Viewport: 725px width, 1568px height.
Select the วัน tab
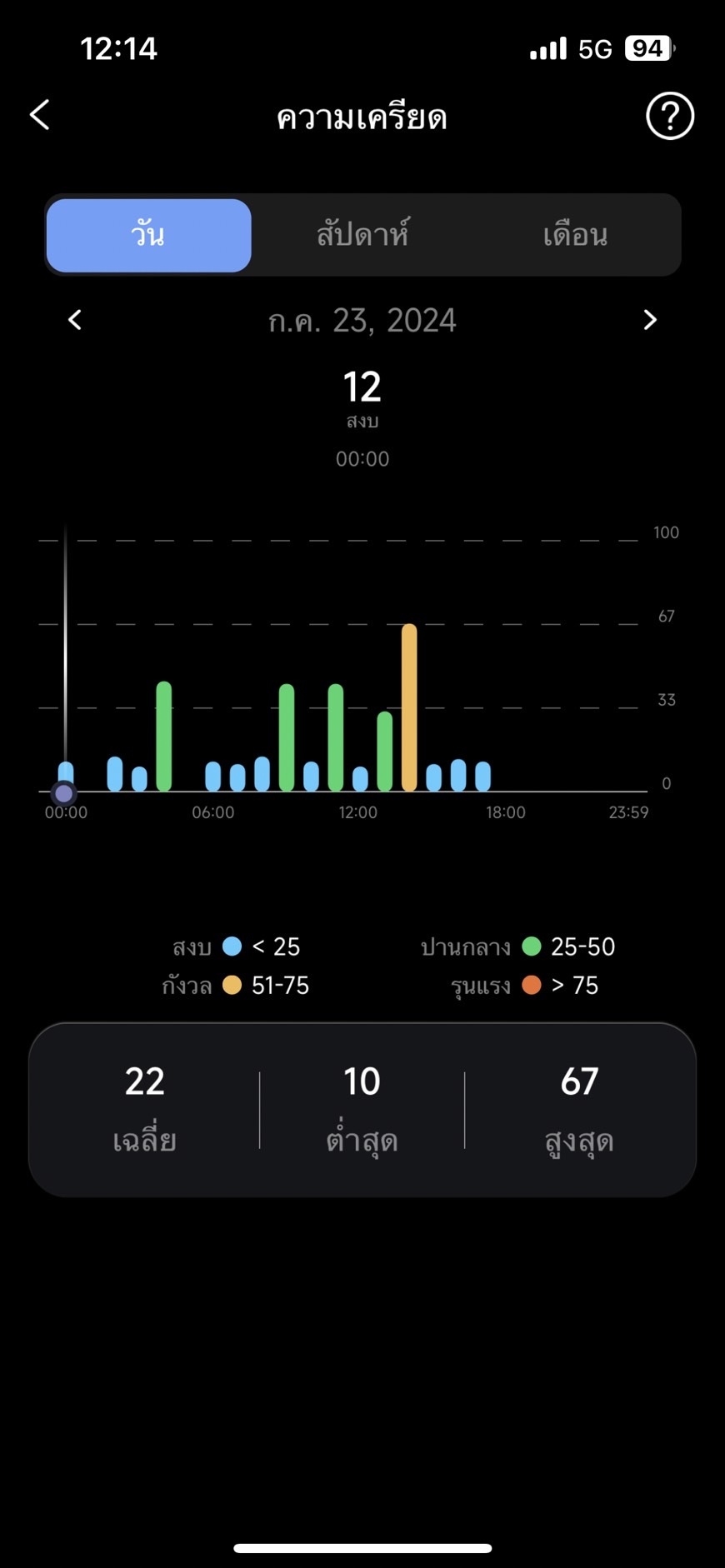click(x=149, y=235)
